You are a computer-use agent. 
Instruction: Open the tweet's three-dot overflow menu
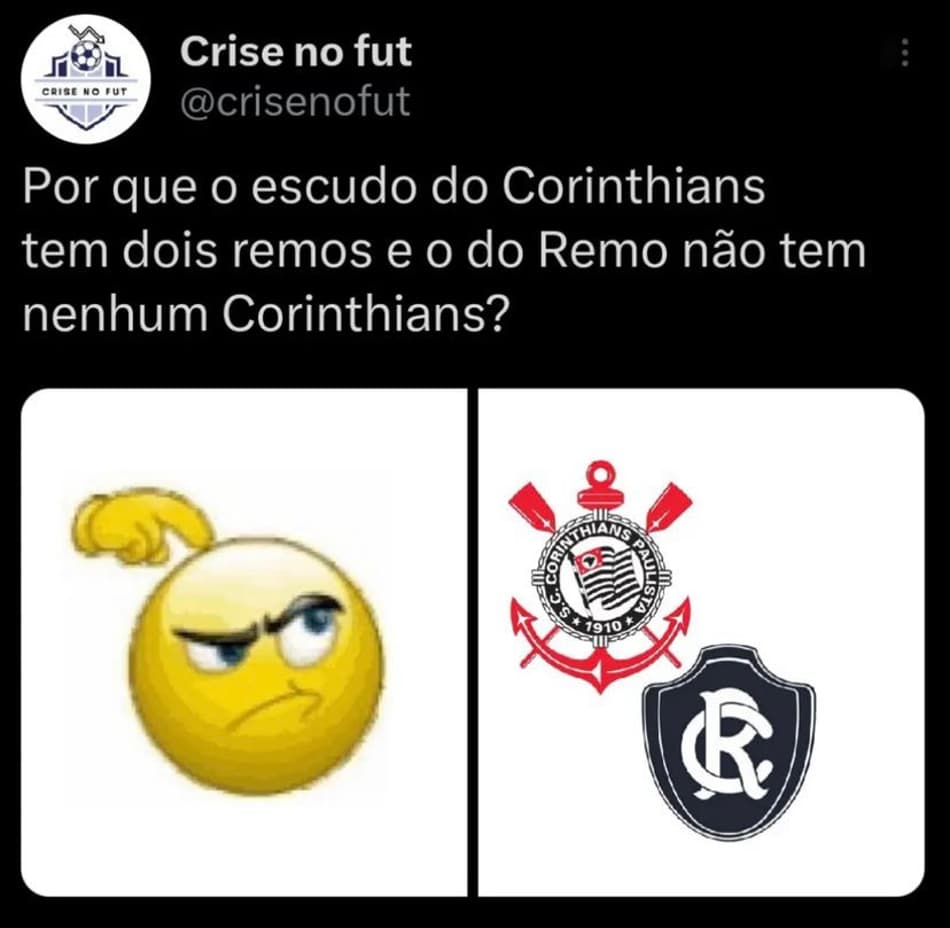coord(904,53)
